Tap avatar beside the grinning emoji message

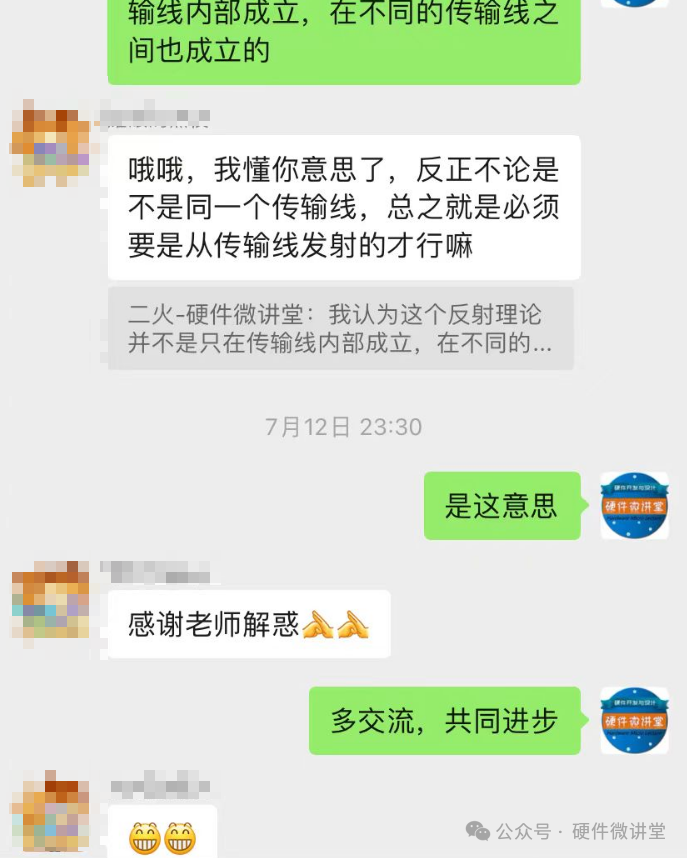pos(50,813)
